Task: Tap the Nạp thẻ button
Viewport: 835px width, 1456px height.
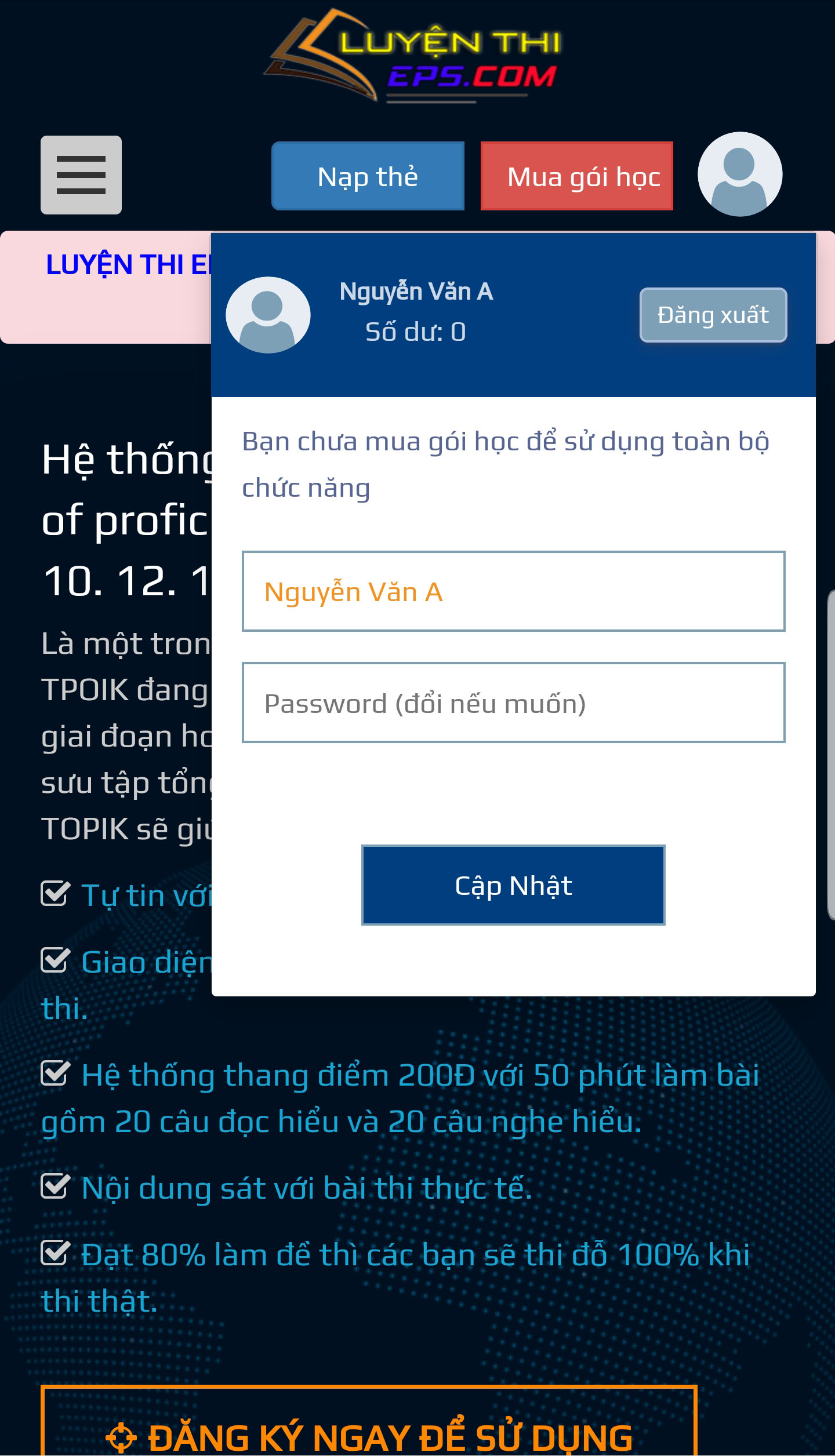Action: pyautogui.click(x=368, y=176)
